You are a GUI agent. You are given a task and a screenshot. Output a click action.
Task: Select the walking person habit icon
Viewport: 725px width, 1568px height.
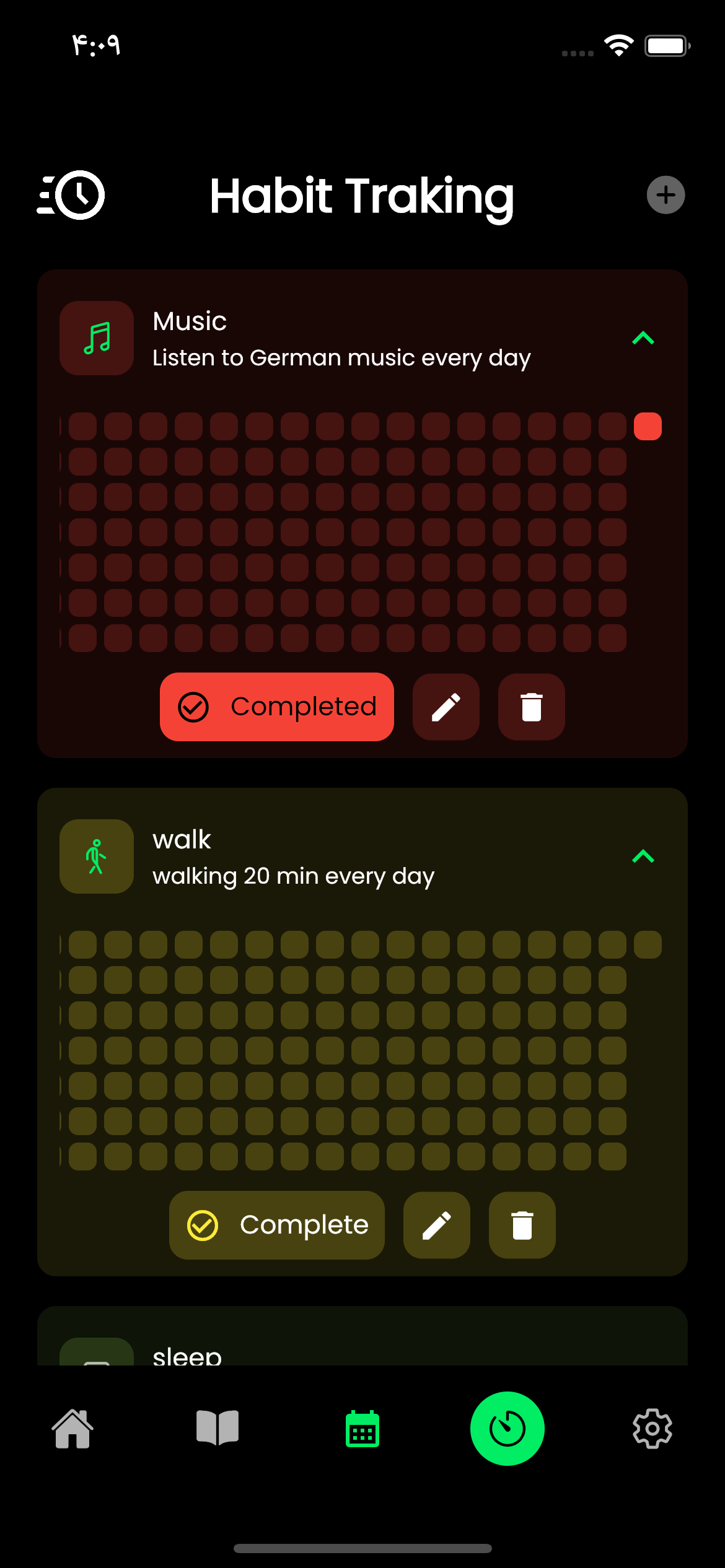pos(95,856)
